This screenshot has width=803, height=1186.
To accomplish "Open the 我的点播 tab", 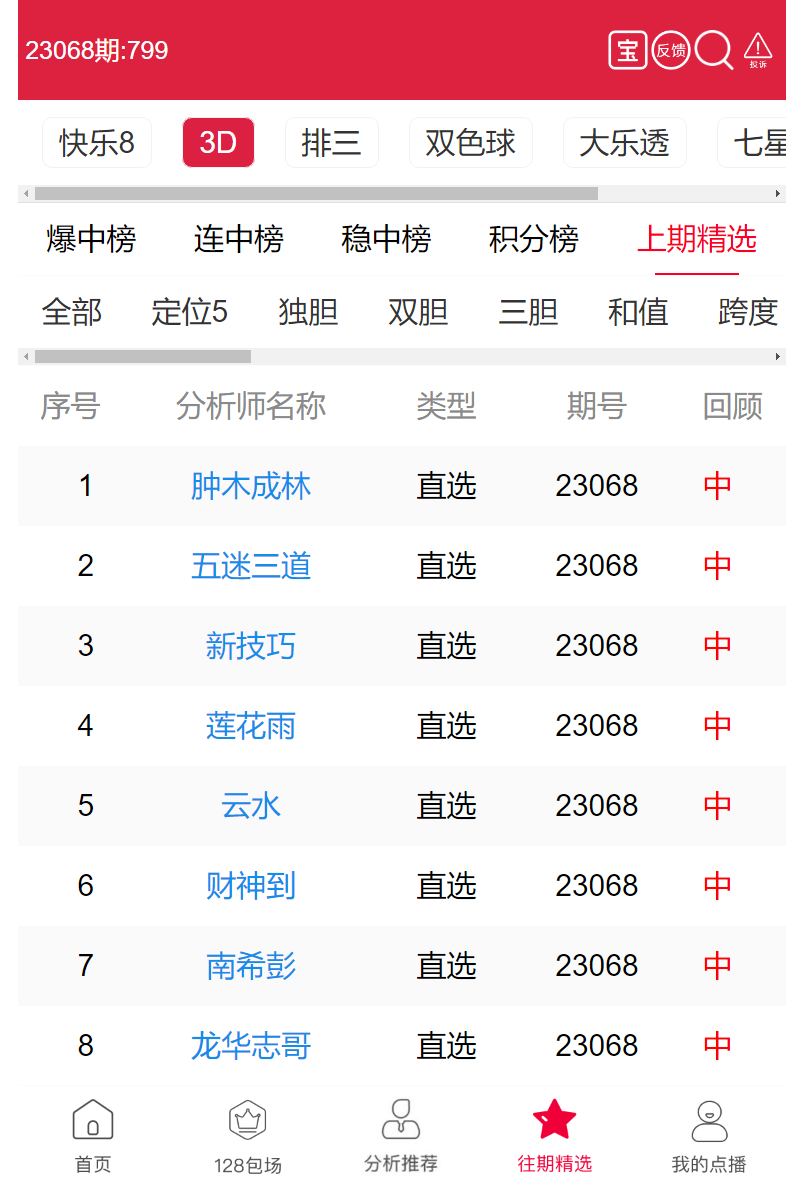I will pos(709,1135).
